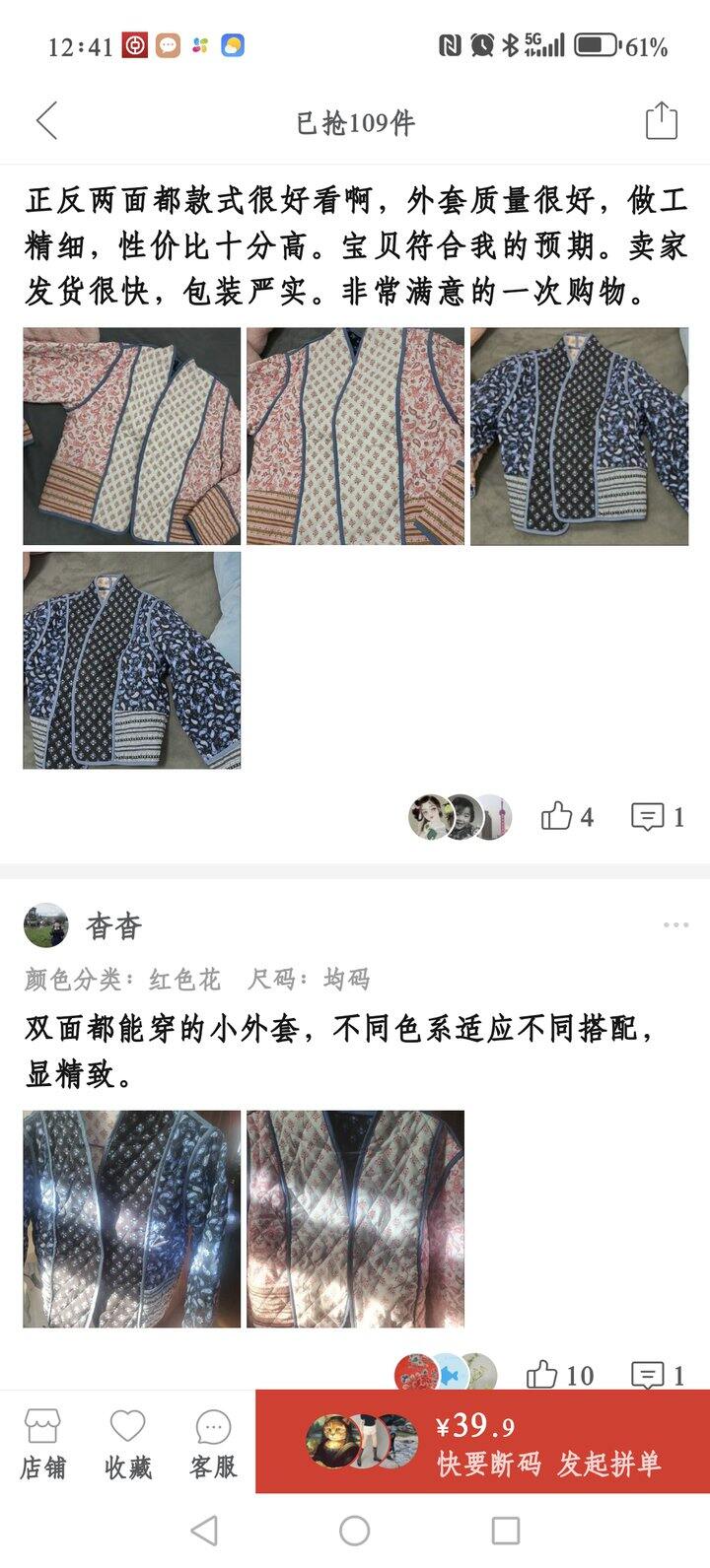
Task: View 杏杏's dark blue jacket photo
Action: click(x=132, y=1218)
